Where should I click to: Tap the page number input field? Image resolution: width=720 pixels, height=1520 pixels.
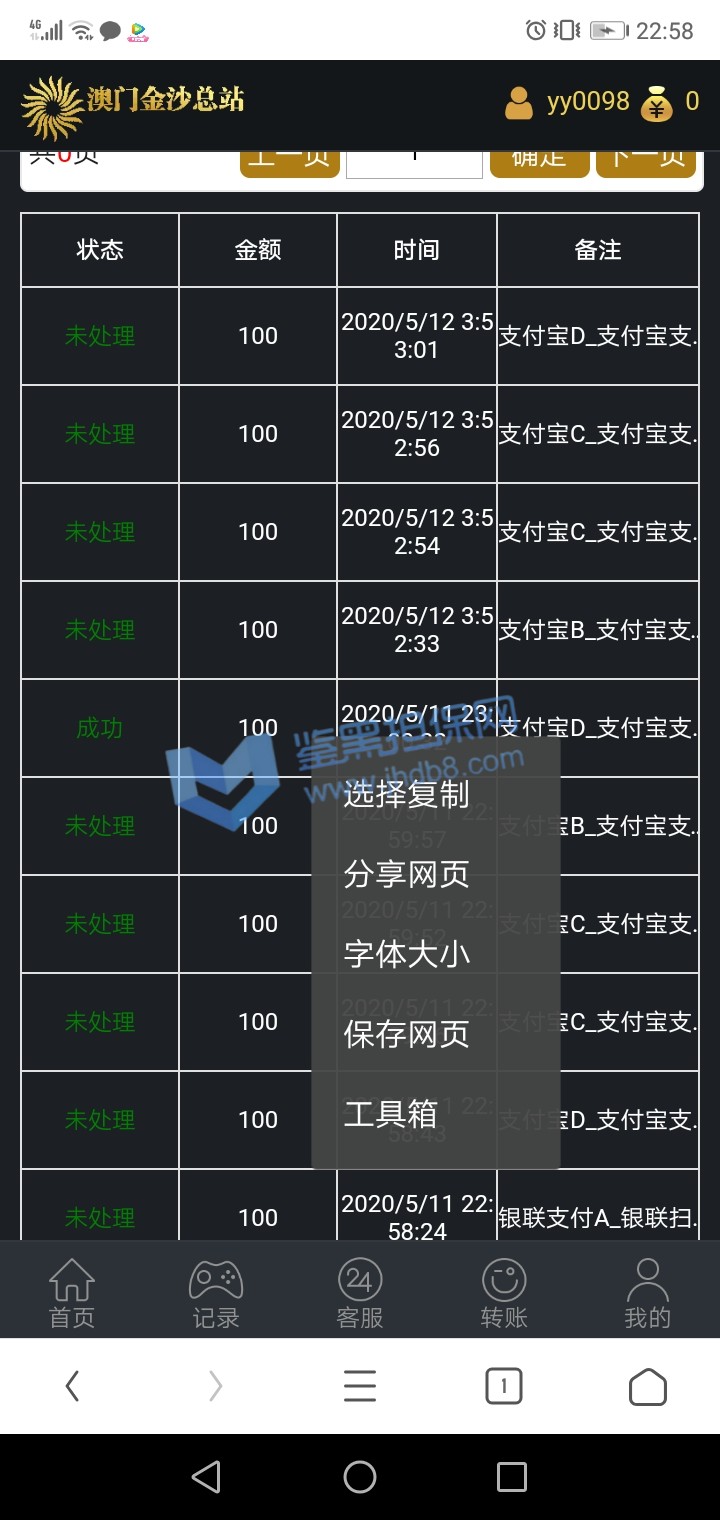point(414,162)
